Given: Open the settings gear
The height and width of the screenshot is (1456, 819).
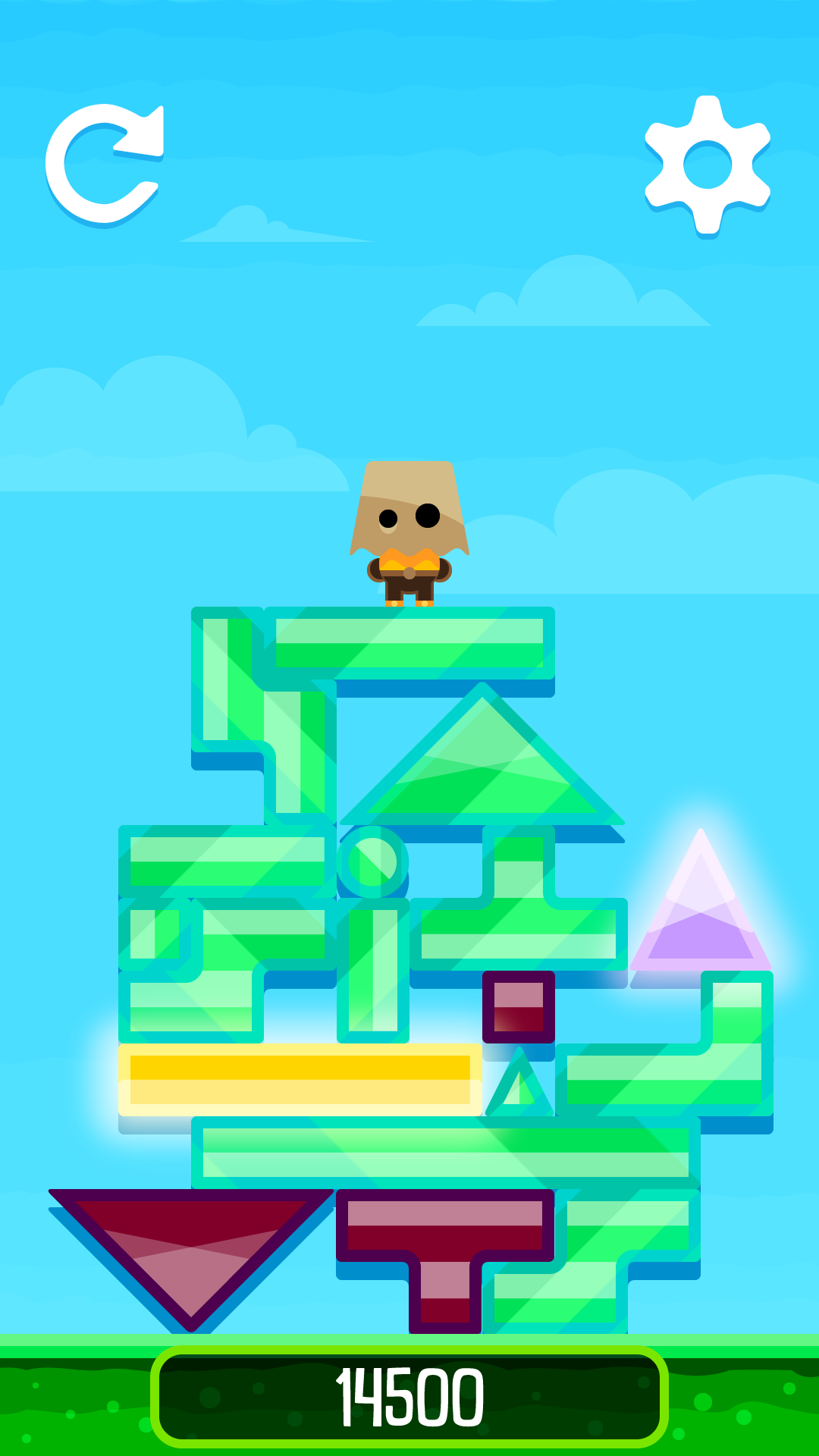Looking at the screenshot, I should click(x=707, y=165).
